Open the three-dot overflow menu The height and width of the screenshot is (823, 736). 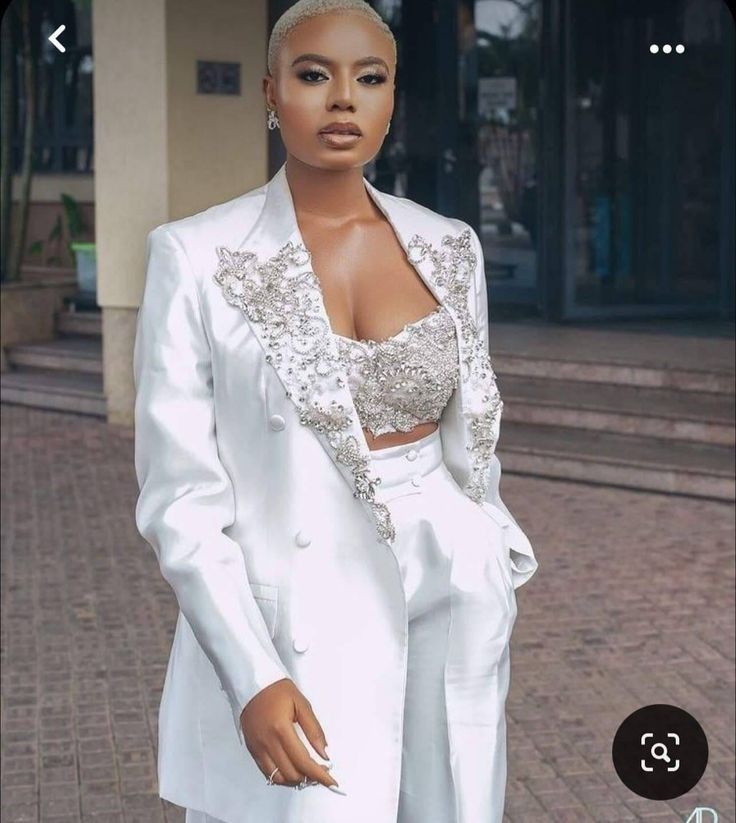click(x=666, y=48)
